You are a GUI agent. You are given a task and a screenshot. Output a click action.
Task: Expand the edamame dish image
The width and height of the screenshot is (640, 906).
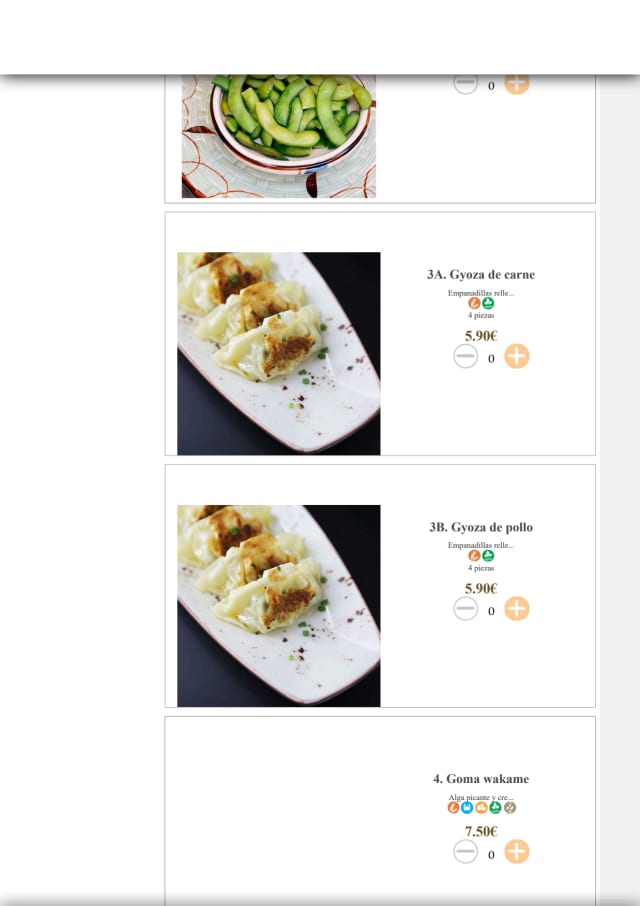tap(279, 136)
